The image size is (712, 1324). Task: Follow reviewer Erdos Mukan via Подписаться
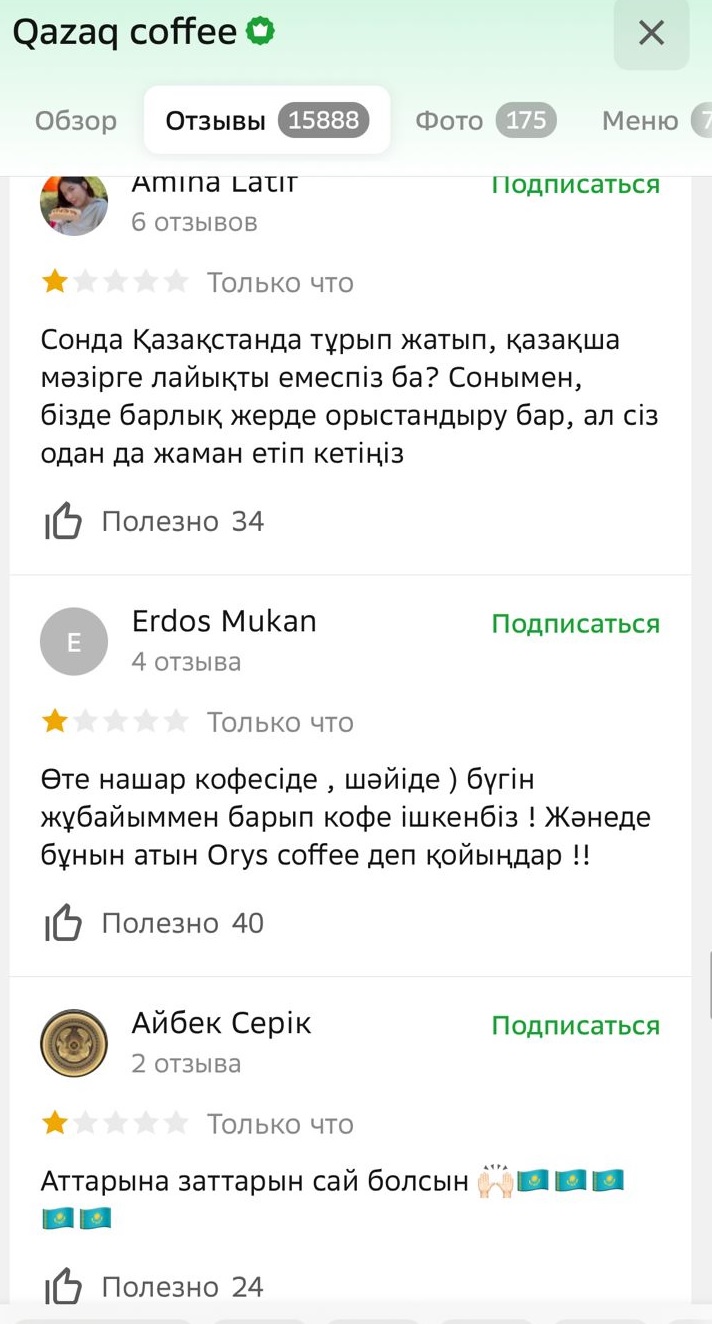(575, 624)
